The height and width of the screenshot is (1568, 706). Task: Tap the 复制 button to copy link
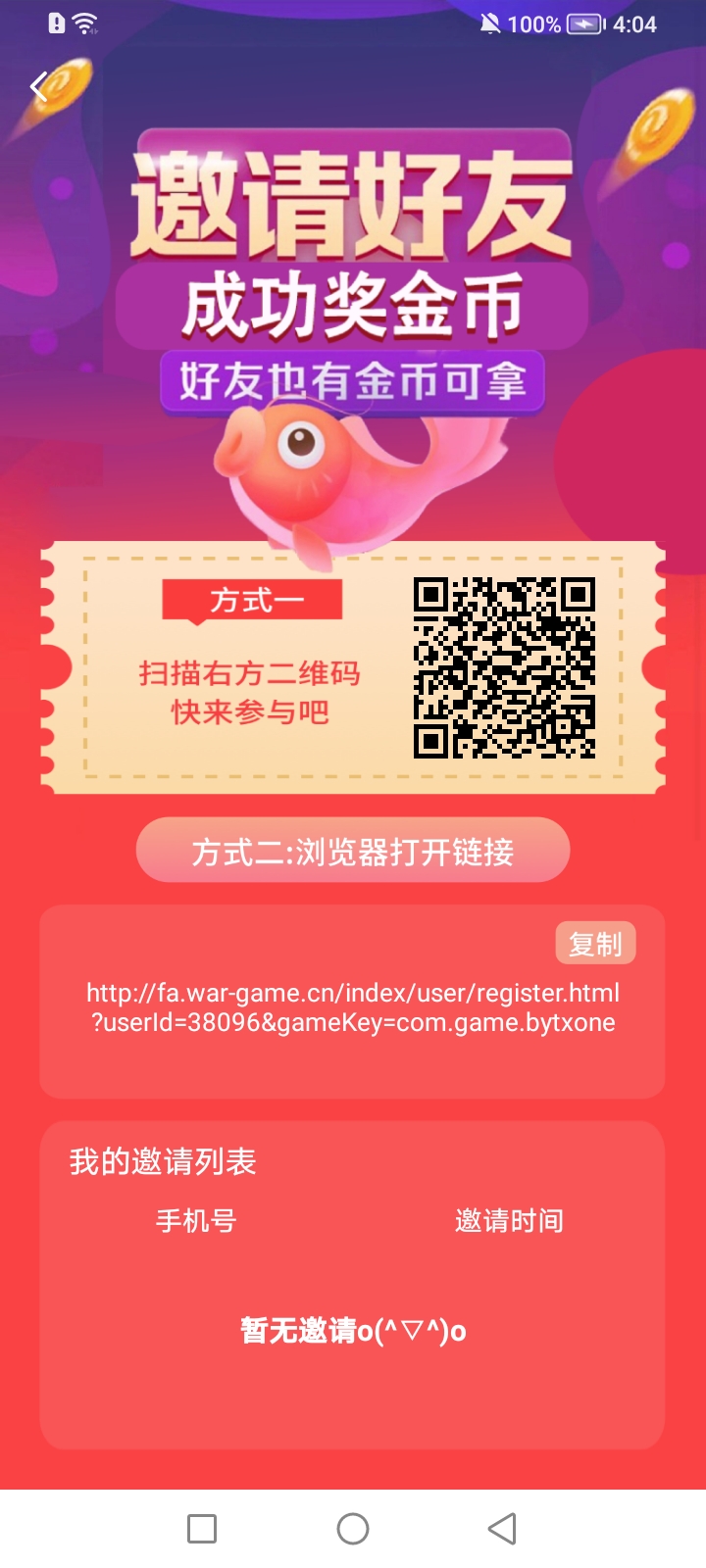pos(595,944)
